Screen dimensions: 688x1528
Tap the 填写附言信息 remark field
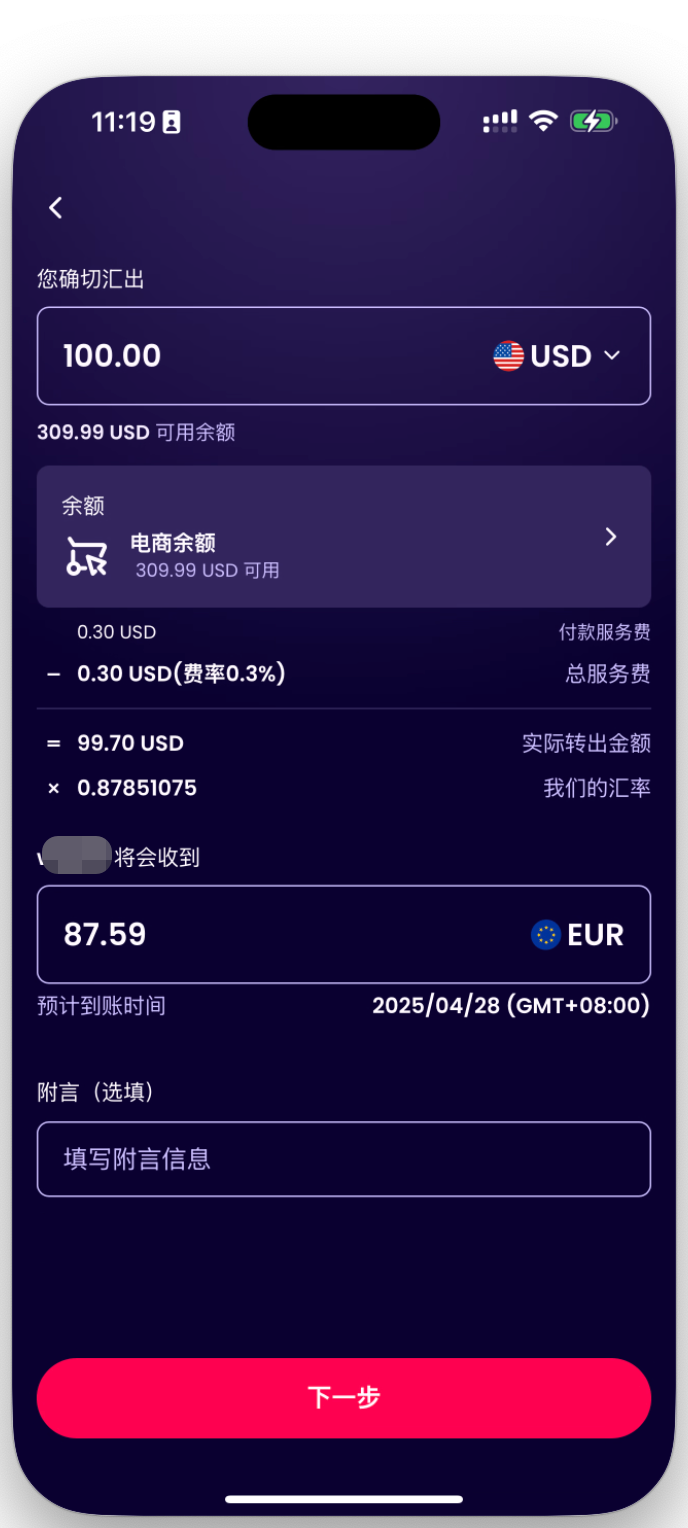[343, 1159]
